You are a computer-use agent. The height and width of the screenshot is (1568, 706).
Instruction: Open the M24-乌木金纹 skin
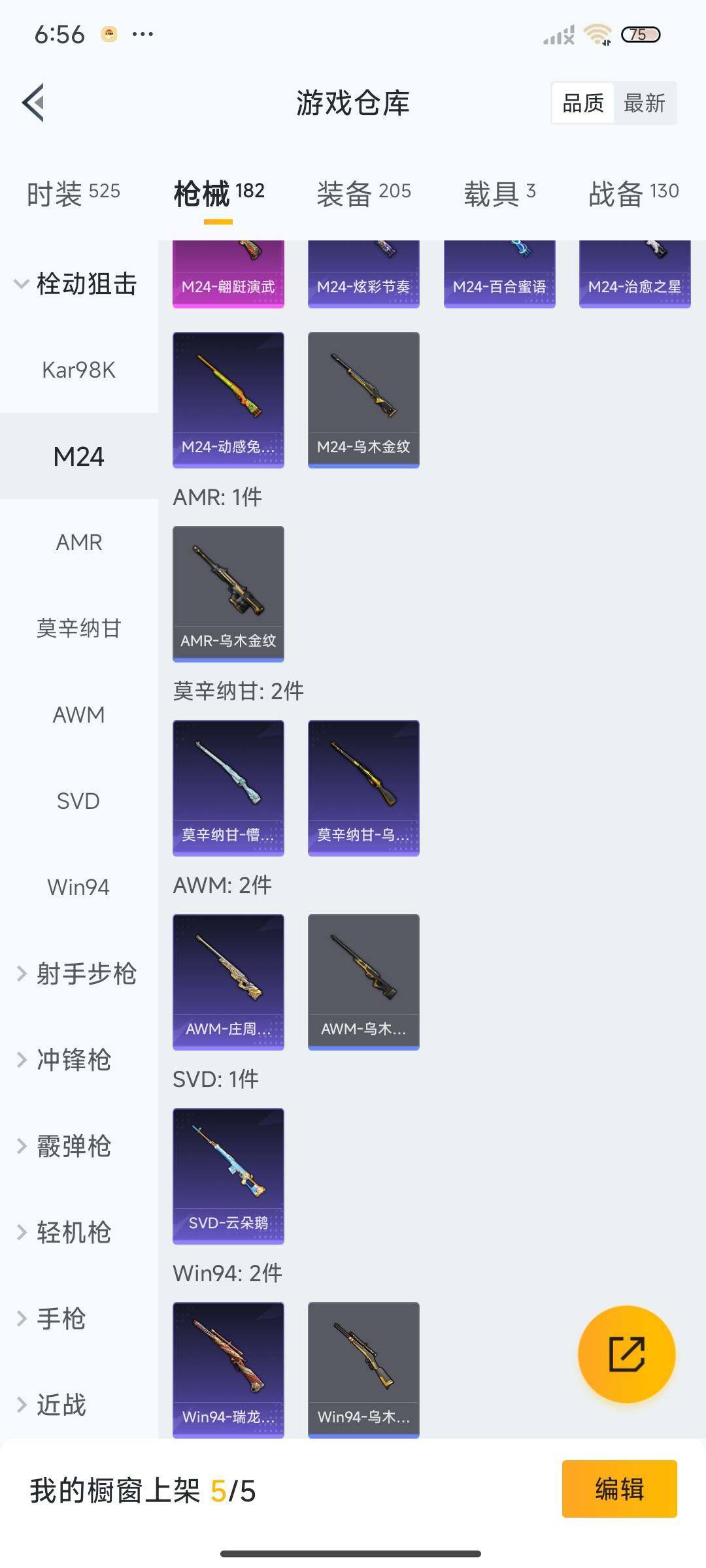363,399
